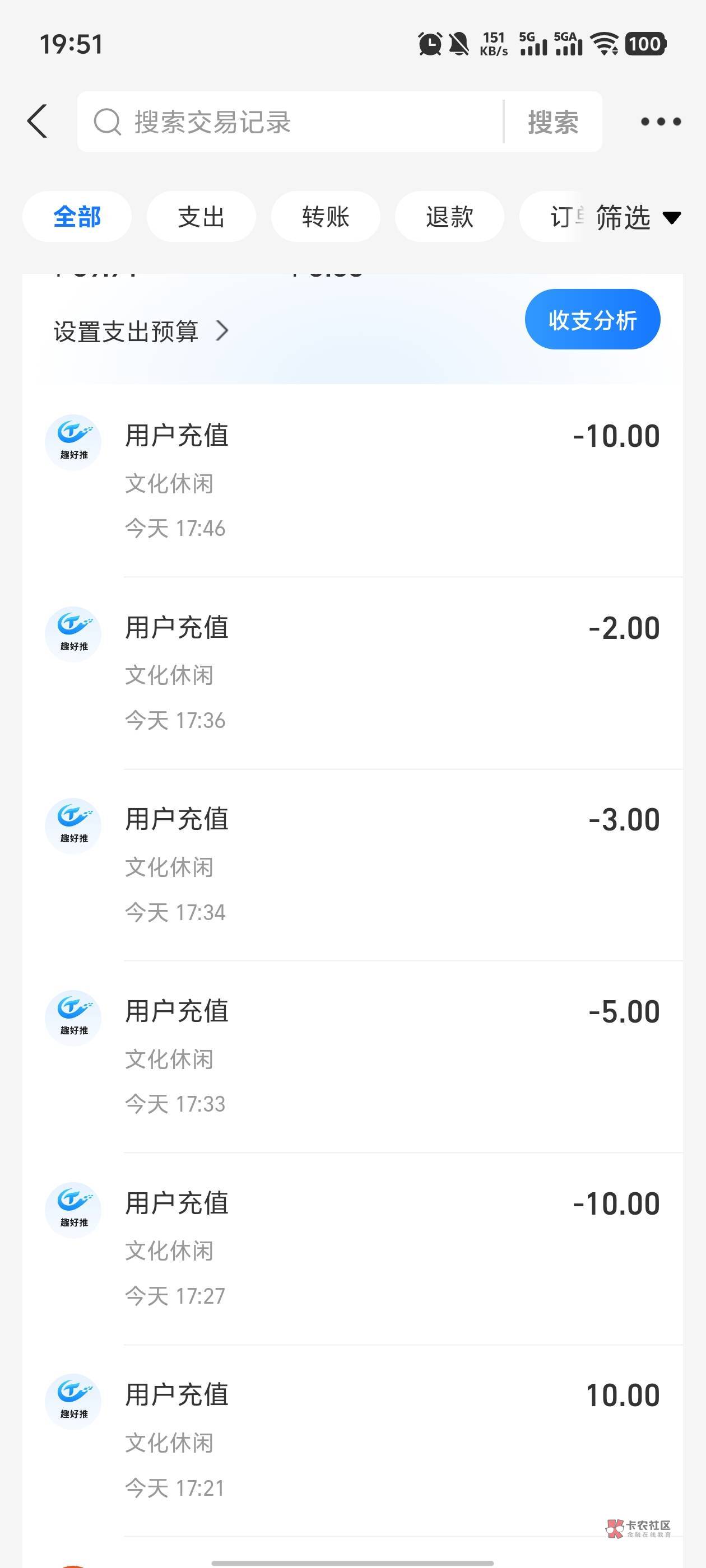The height and width of the screenshot is (1568, 706).
Task: View the -2.00 transaction at 17:36
Action: tap(365, 673)
